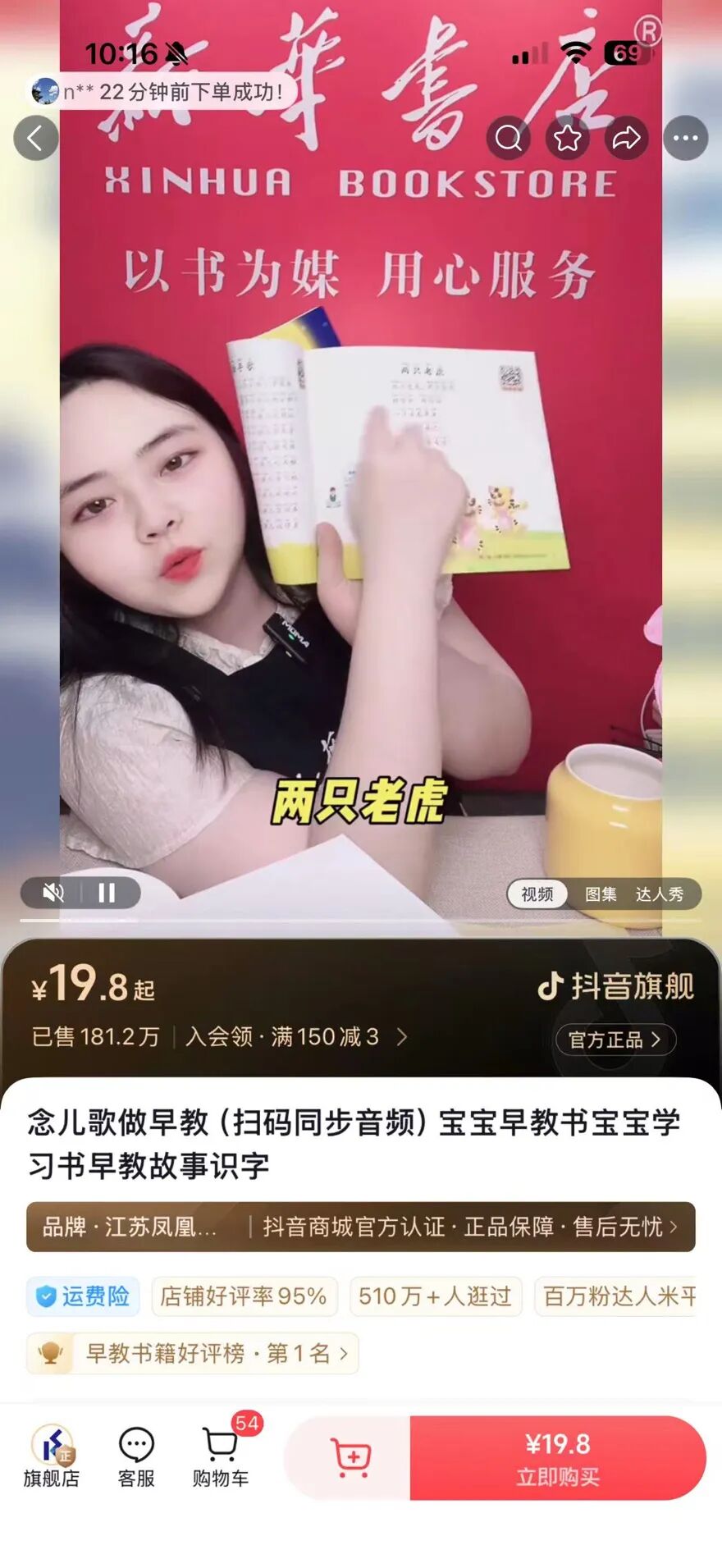Viewport: 722px width, 1568px height.
Task: Tap the 运费险 chip
Action: pos(83,1296)
